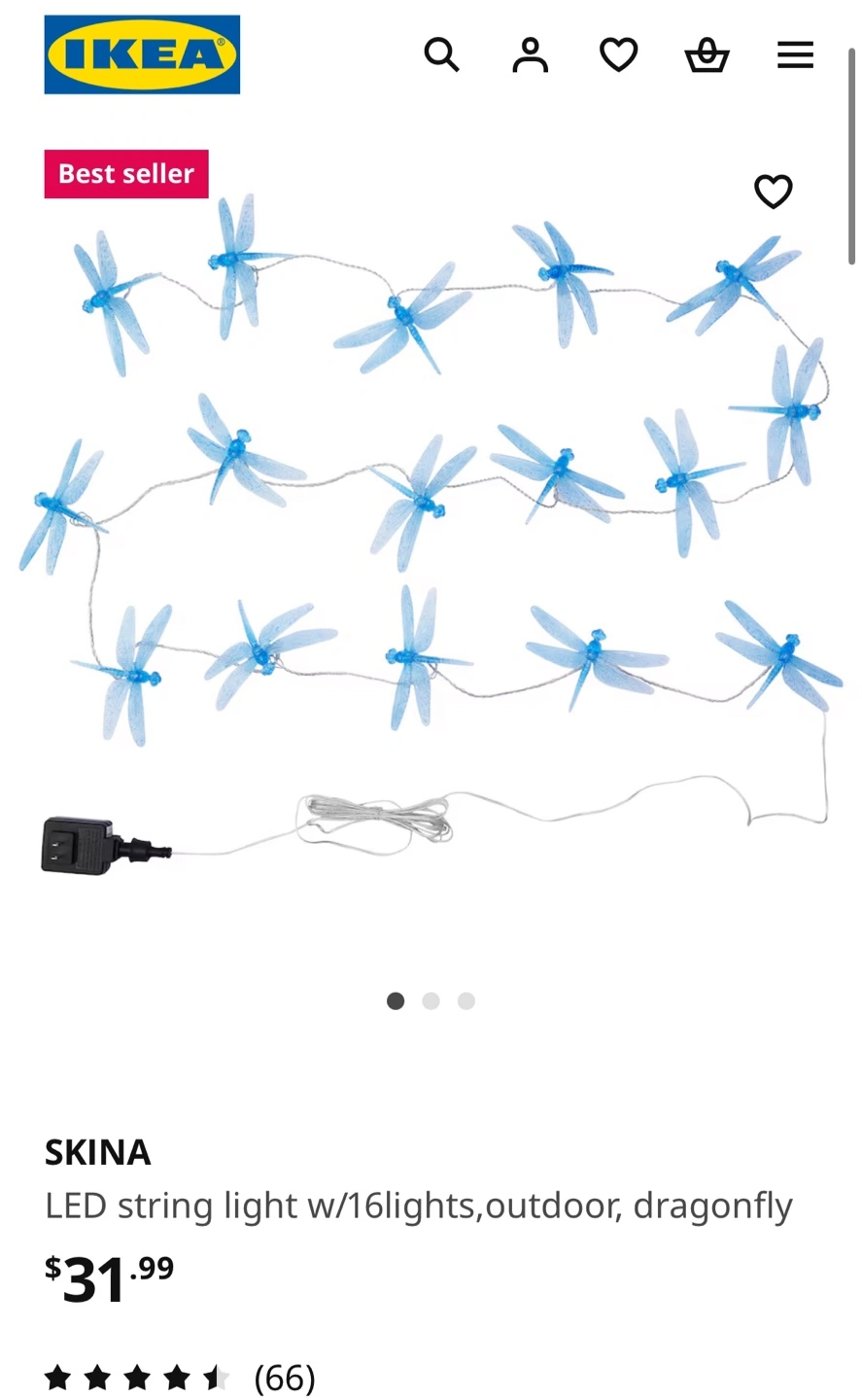The width and height of the screenshot is (862, 1400).
Task: Open the hamburger menu
Action: 795,55
